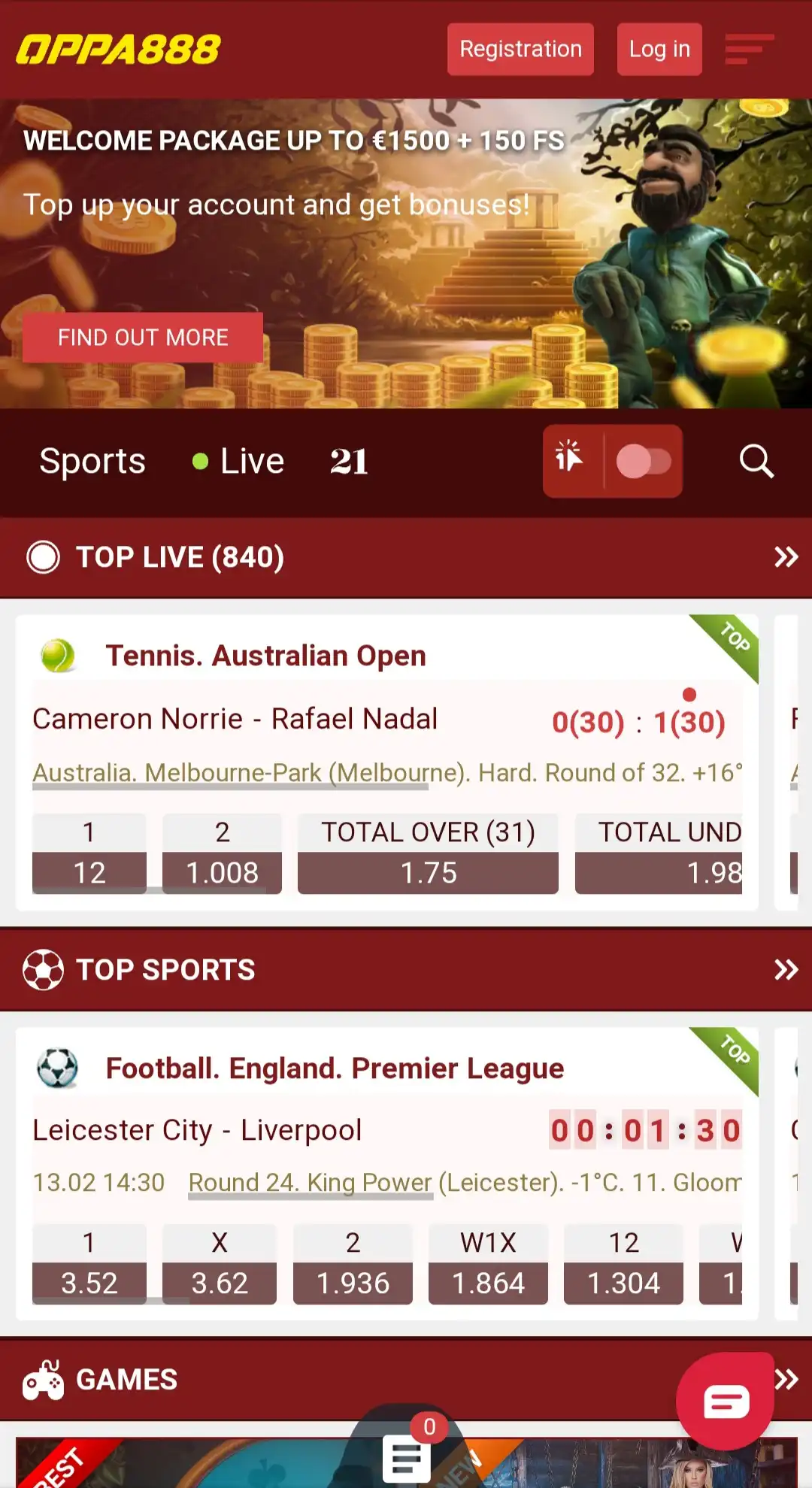Tap the Registration button

pos(520,50)
